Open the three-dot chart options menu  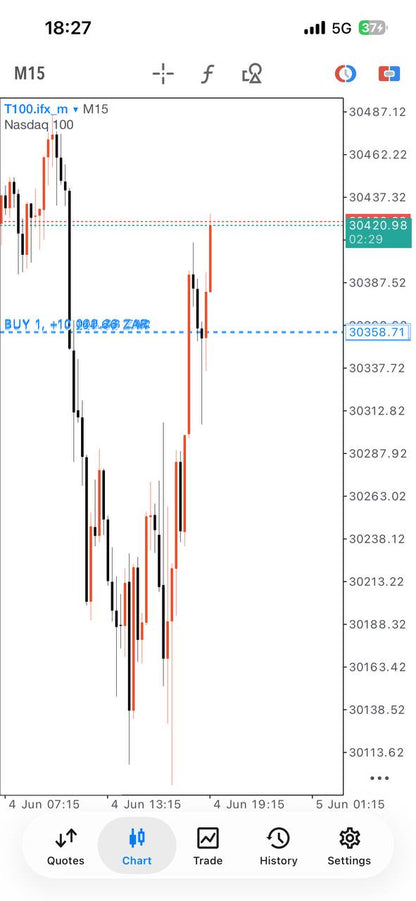(x=380, y=778)
